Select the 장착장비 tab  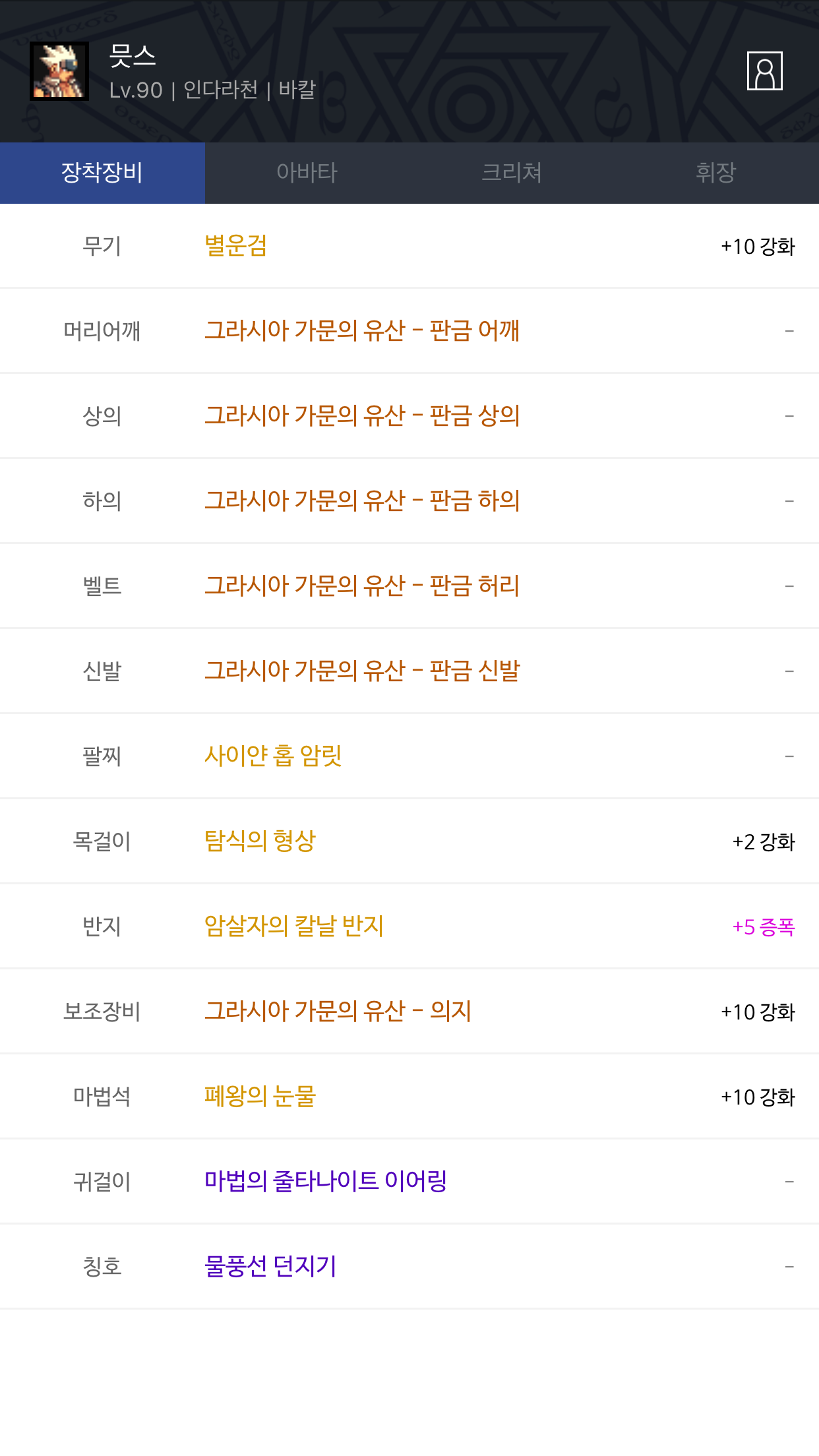tap(102, 173)
